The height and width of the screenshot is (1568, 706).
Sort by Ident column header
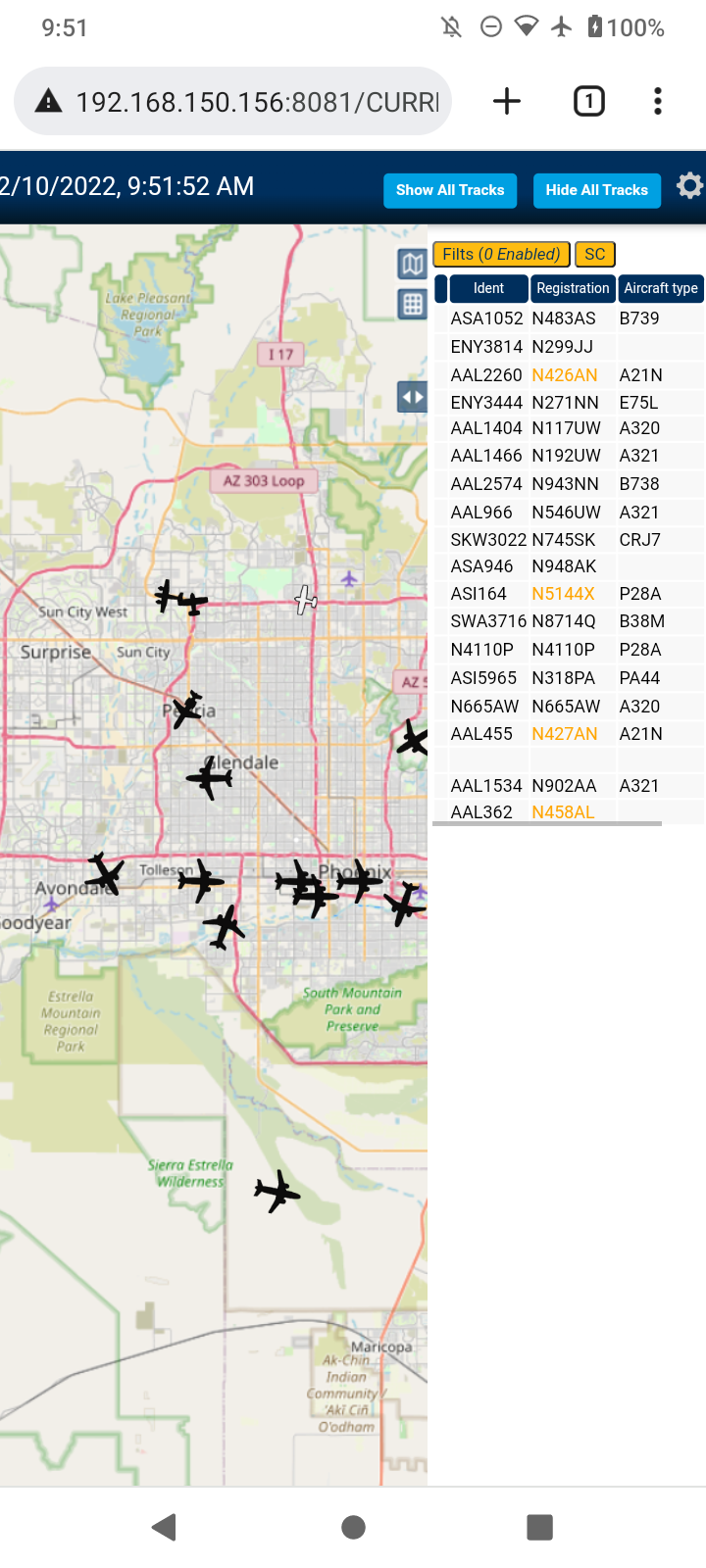[488, 288]
